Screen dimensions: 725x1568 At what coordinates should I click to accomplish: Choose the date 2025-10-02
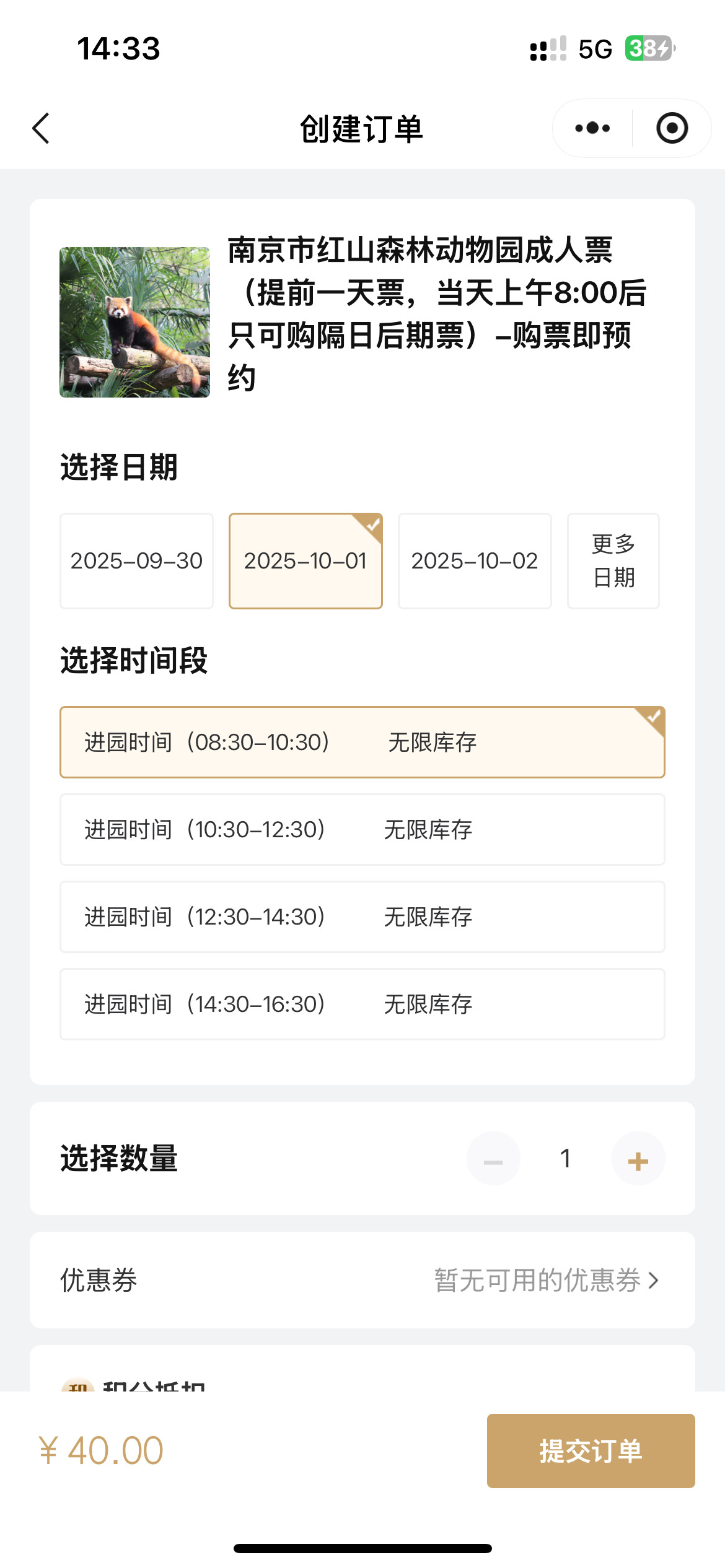pyautogui.click(x=475, y=561)
